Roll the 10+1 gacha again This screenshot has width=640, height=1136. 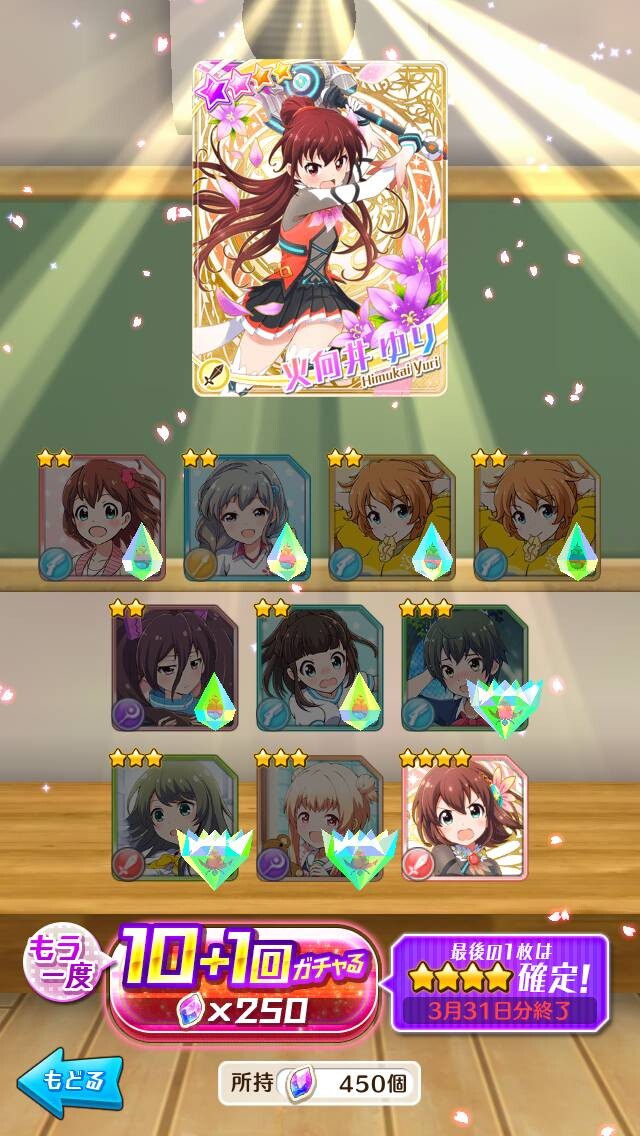pos(243,984)
